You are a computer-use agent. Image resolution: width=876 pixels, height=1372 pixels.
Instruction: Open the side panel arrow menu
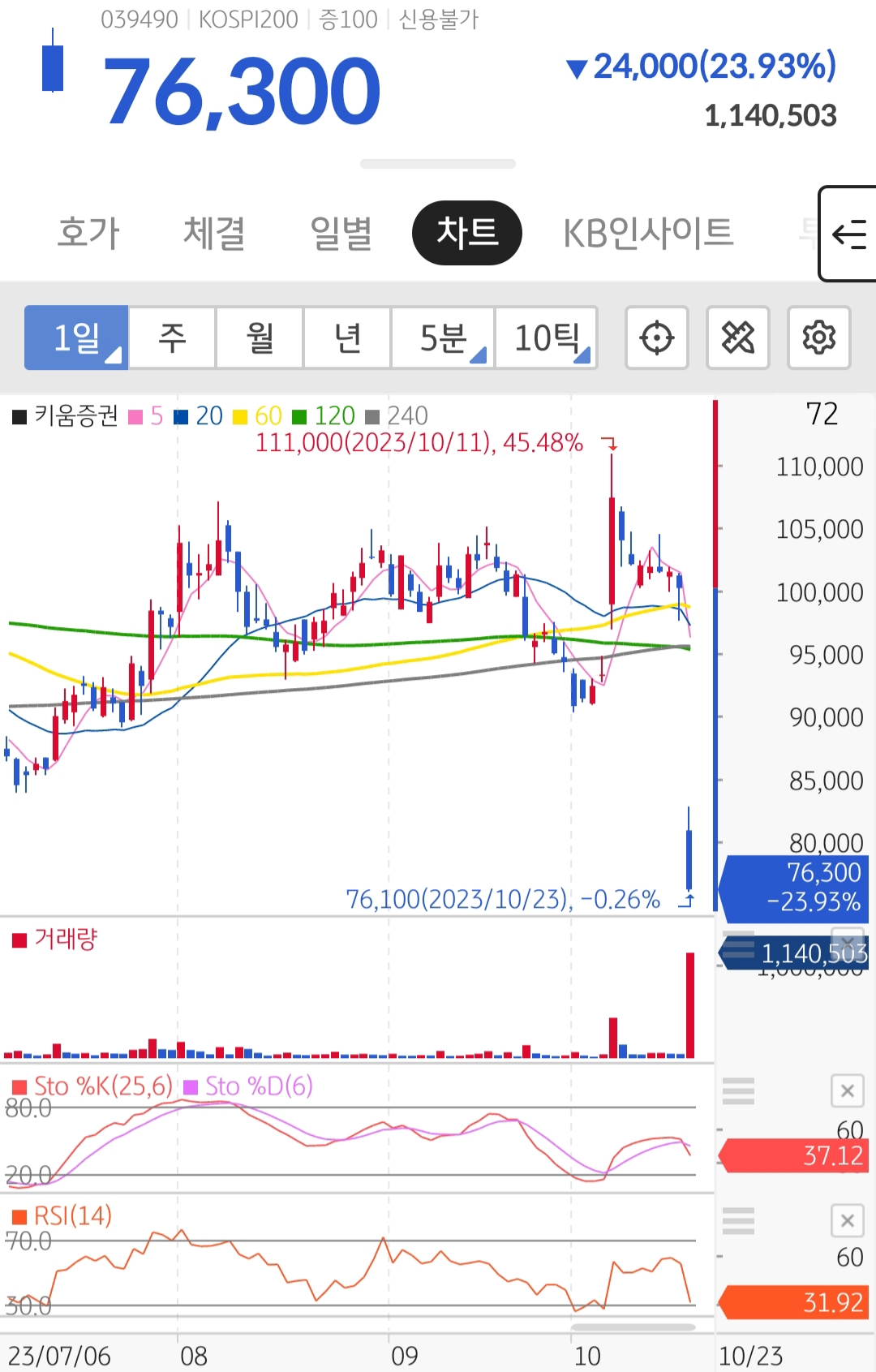coord(848,234)
